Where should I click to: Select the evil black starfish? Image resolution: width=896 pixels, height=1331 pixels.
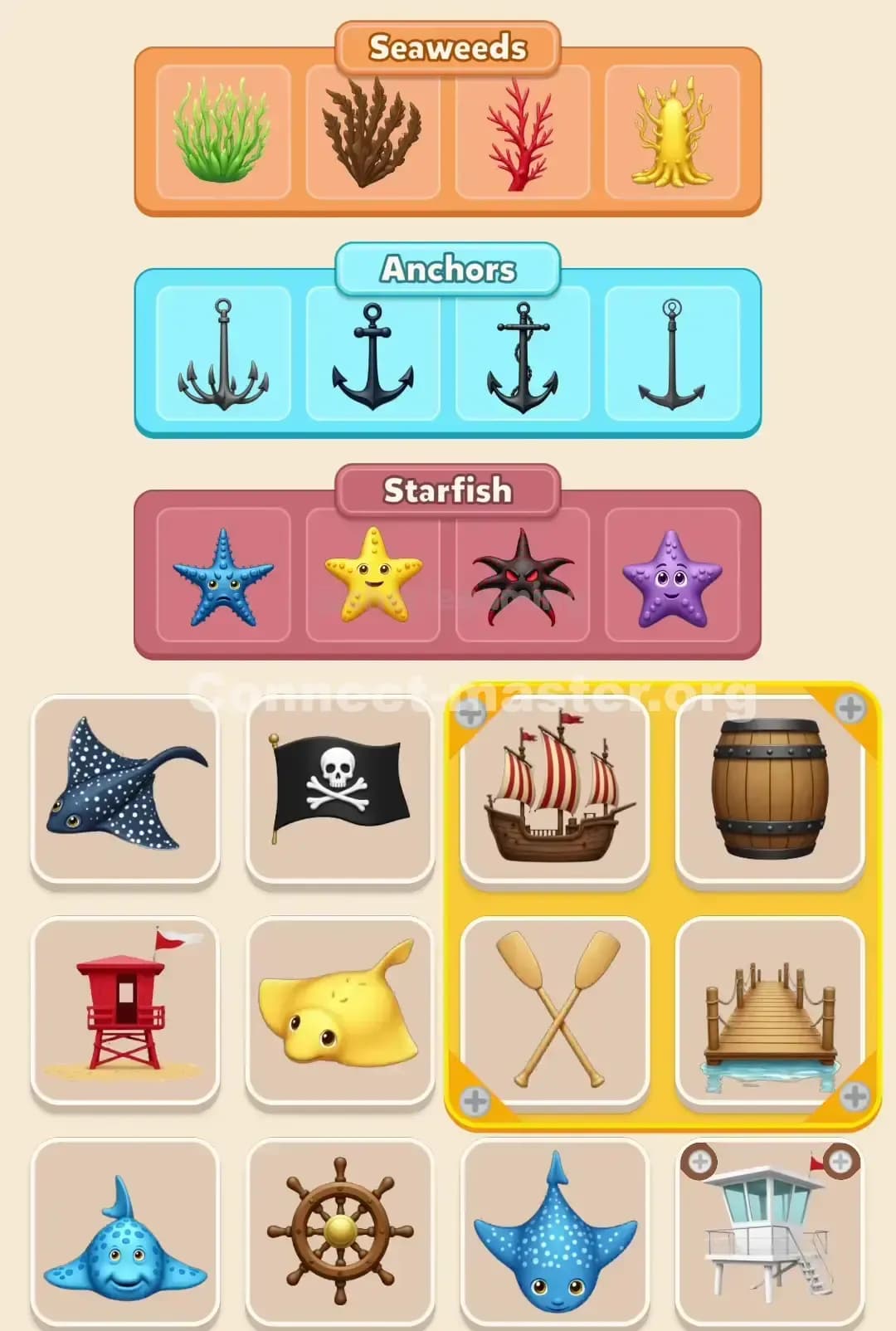click(x=522, y=574)
